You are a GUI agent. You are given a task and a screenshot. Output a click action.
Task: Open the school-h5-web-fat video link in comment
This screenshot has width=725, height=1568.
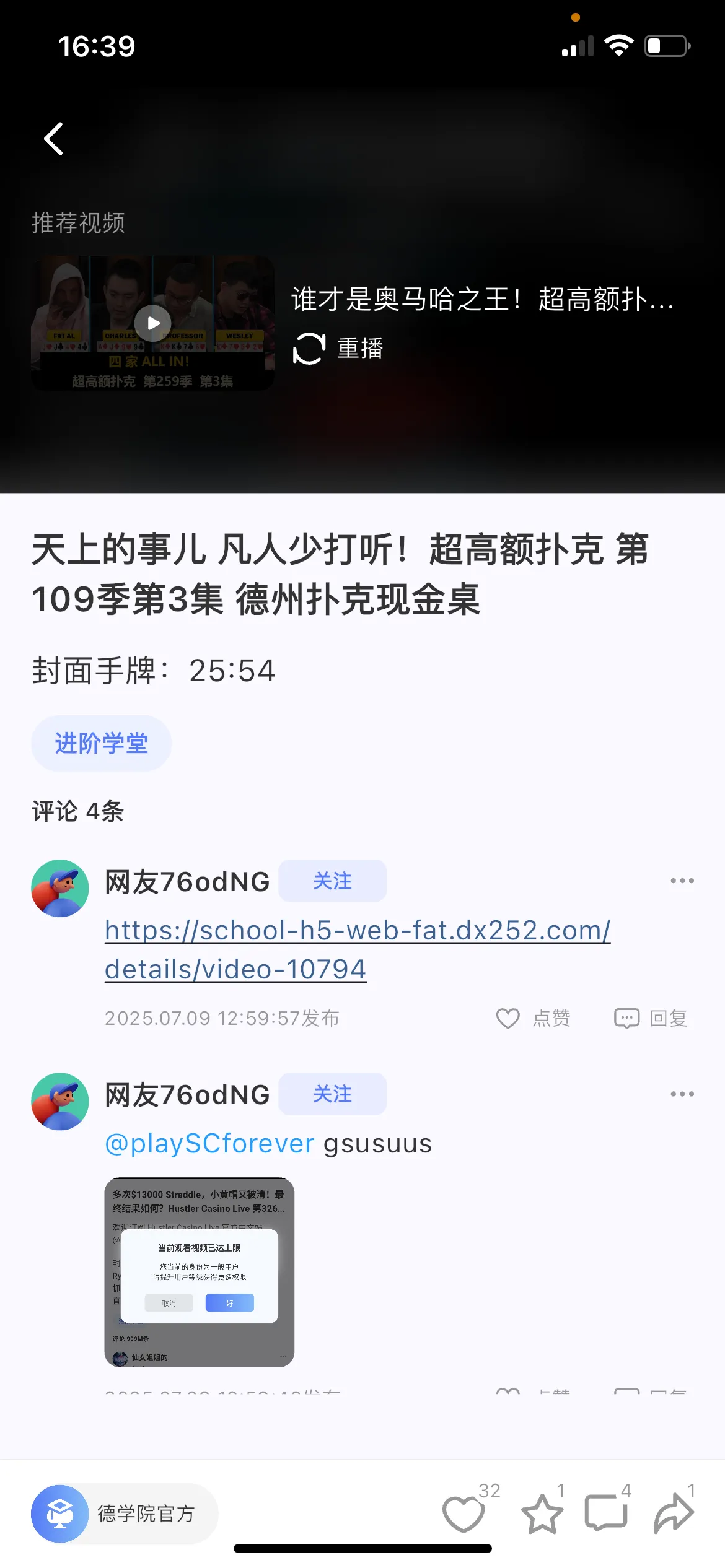[358, 949]
